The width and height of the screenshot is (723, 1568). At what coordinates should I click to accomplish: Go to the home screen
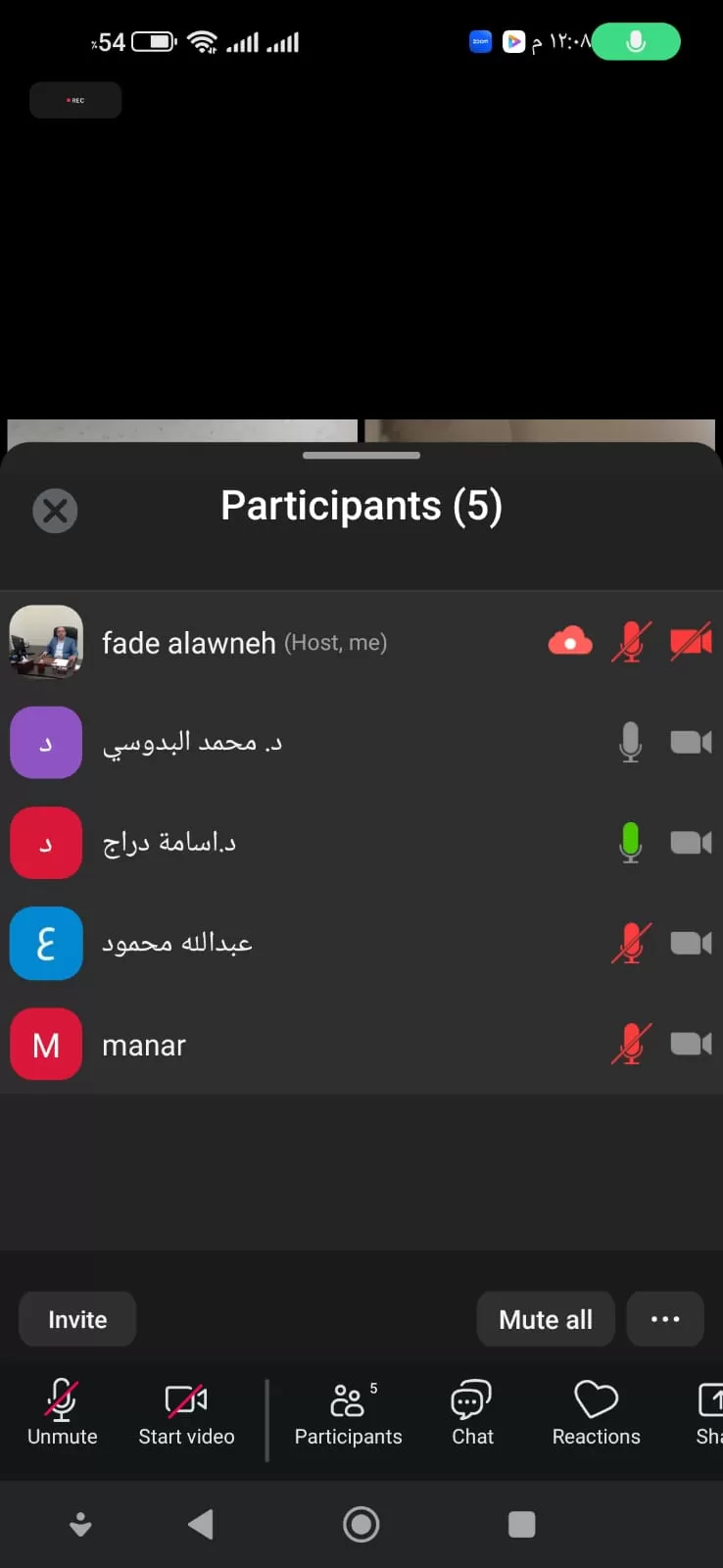coord(361,1524)
